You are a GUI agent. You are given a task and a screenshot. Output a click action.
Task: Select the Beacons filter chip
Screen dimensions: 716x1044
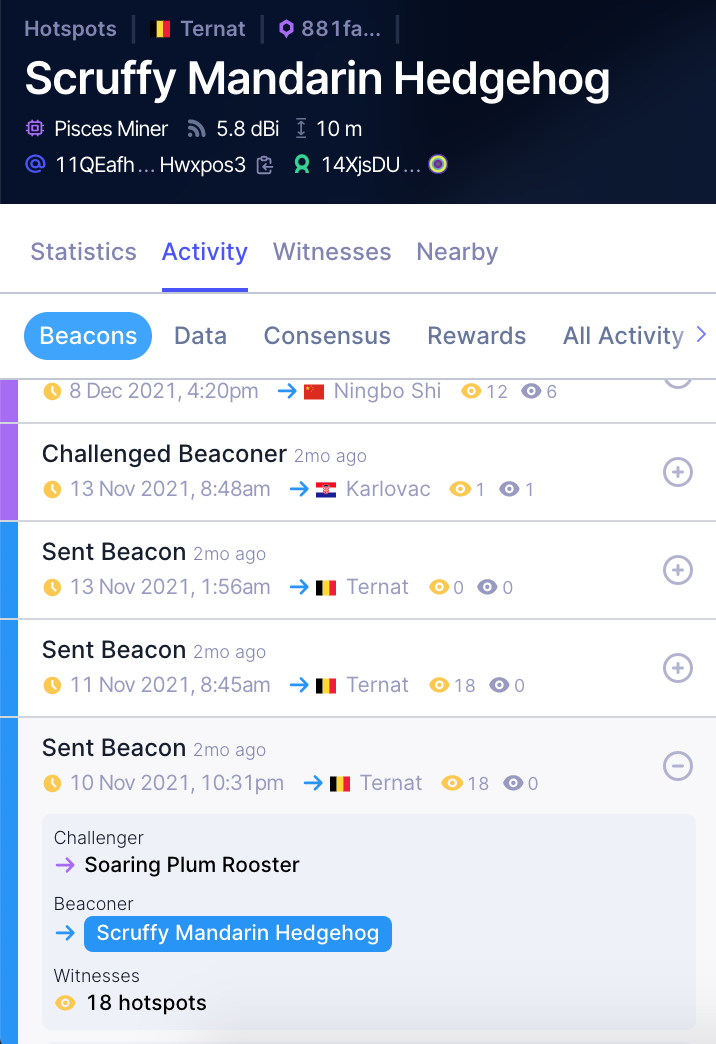(x=88, y=336)
